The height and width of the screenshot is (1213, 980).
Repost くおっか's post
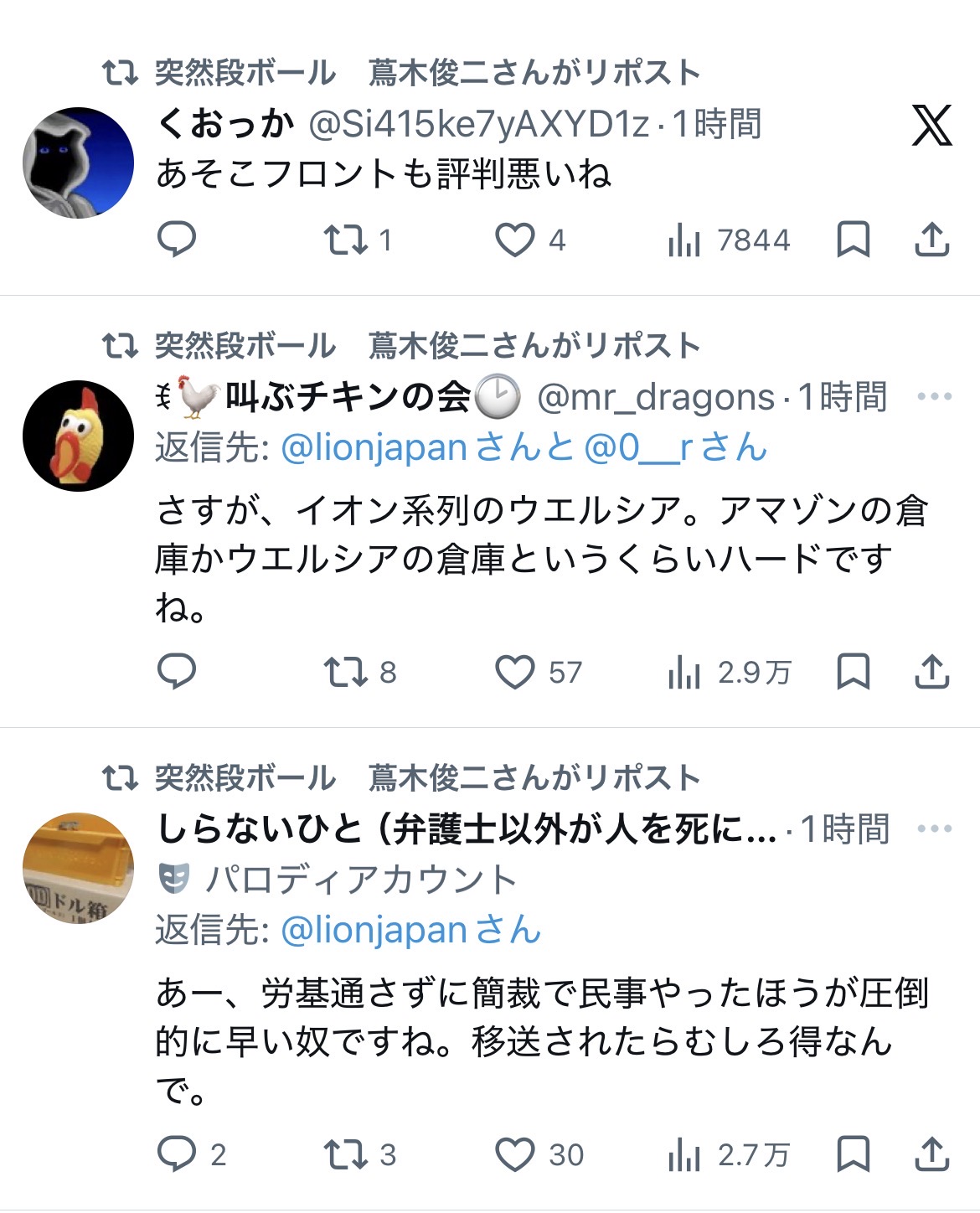pyautogui.click(x=346, y=240)
